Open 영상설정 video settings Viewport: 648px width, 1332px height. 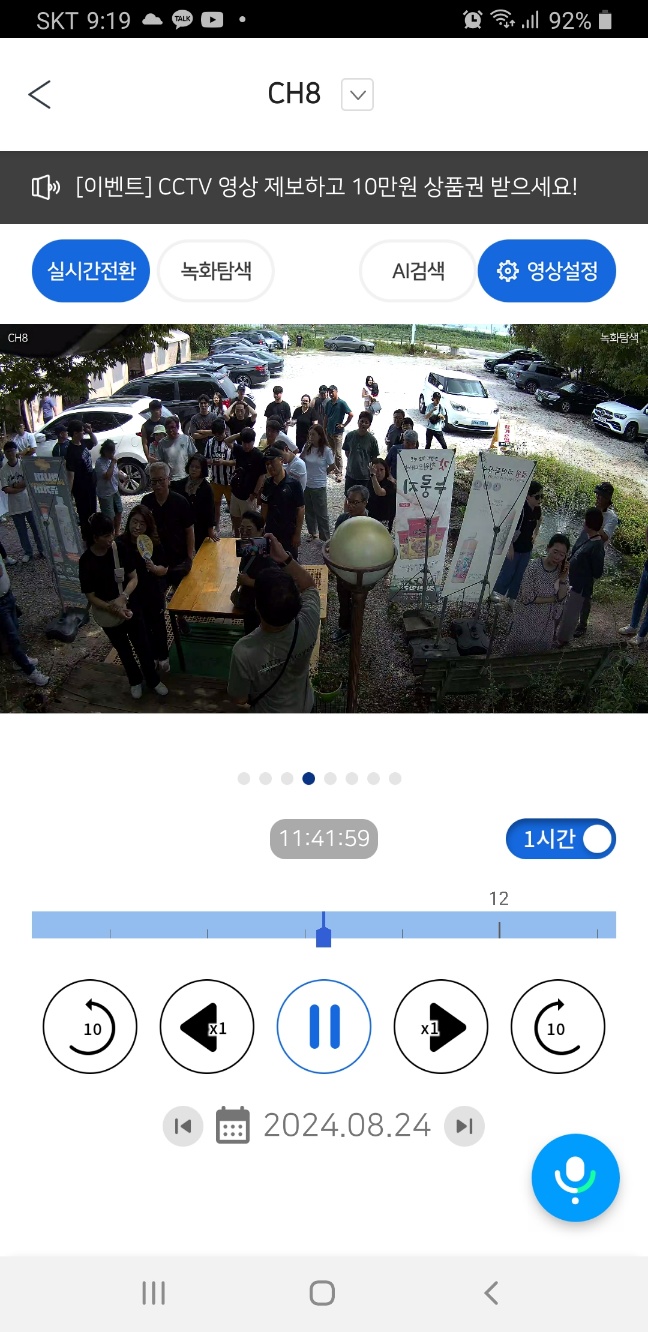pyautogui.click(x=547, y=270)
